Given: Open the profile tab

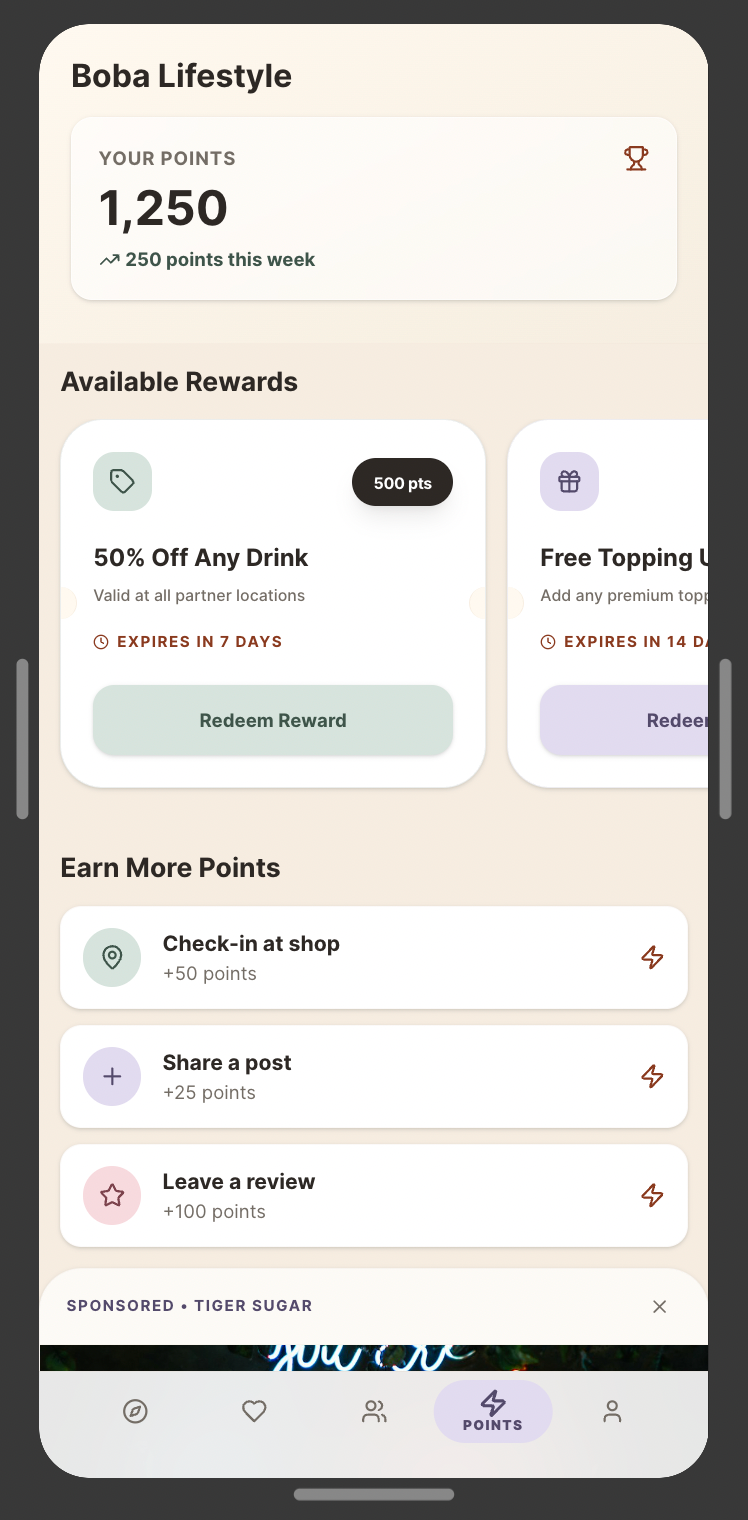Looking at the screenshot, I should point(612,1411).
